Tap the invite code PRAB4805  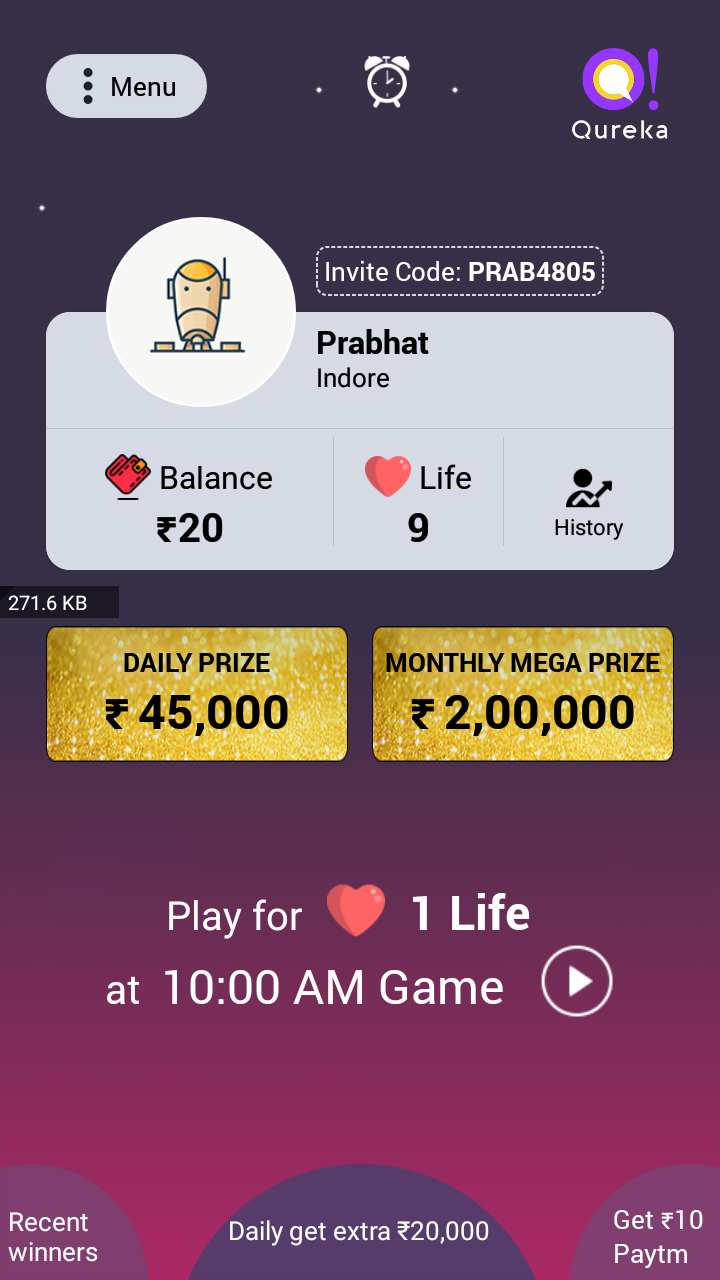460,271
